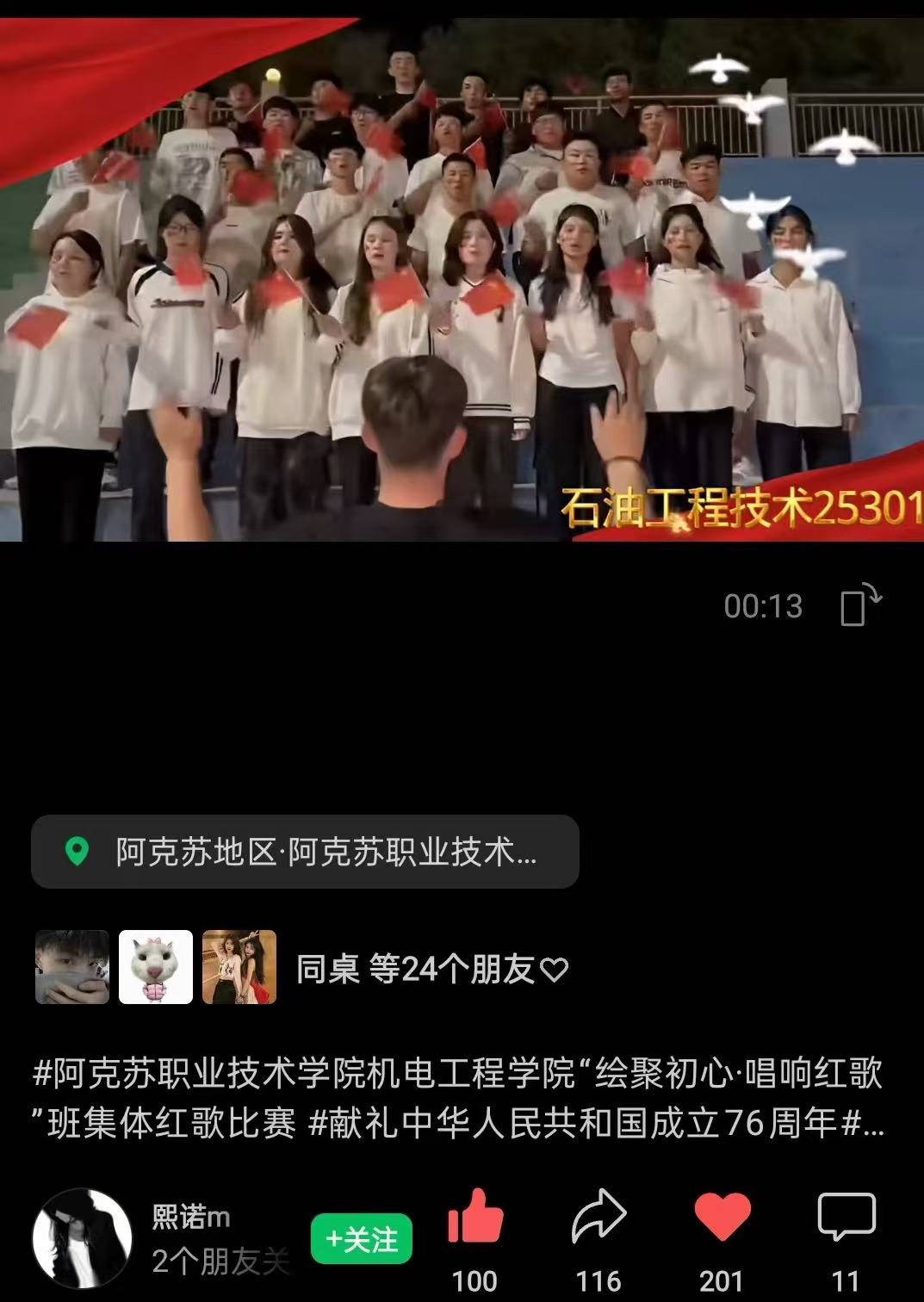924x1302 pixels.
Task: Tap the video to pause playback
Action: coord(462,280)
